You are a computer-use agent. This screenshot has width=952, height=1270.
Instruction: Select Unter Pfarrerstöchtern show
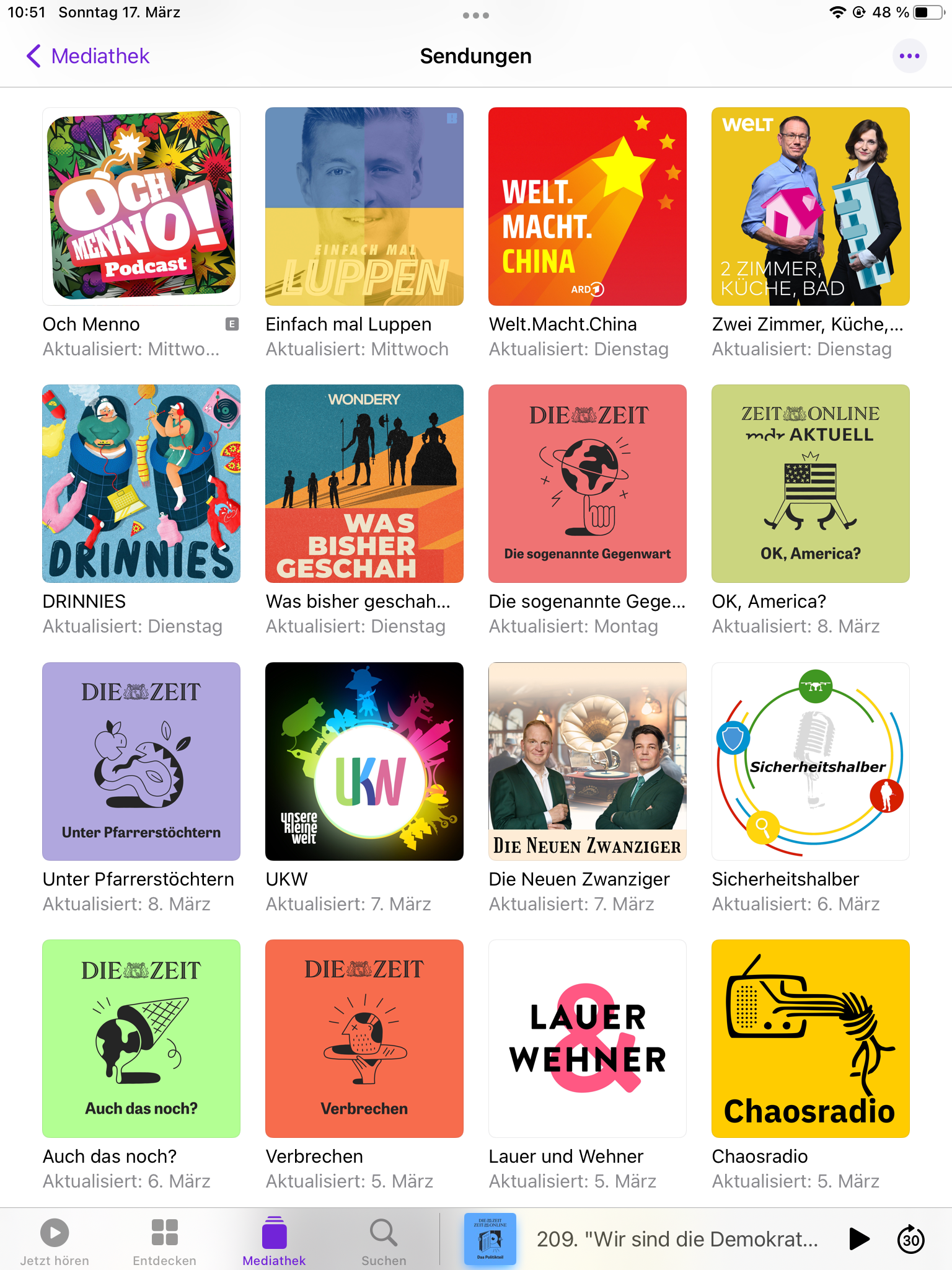click(x=141, y=762)
